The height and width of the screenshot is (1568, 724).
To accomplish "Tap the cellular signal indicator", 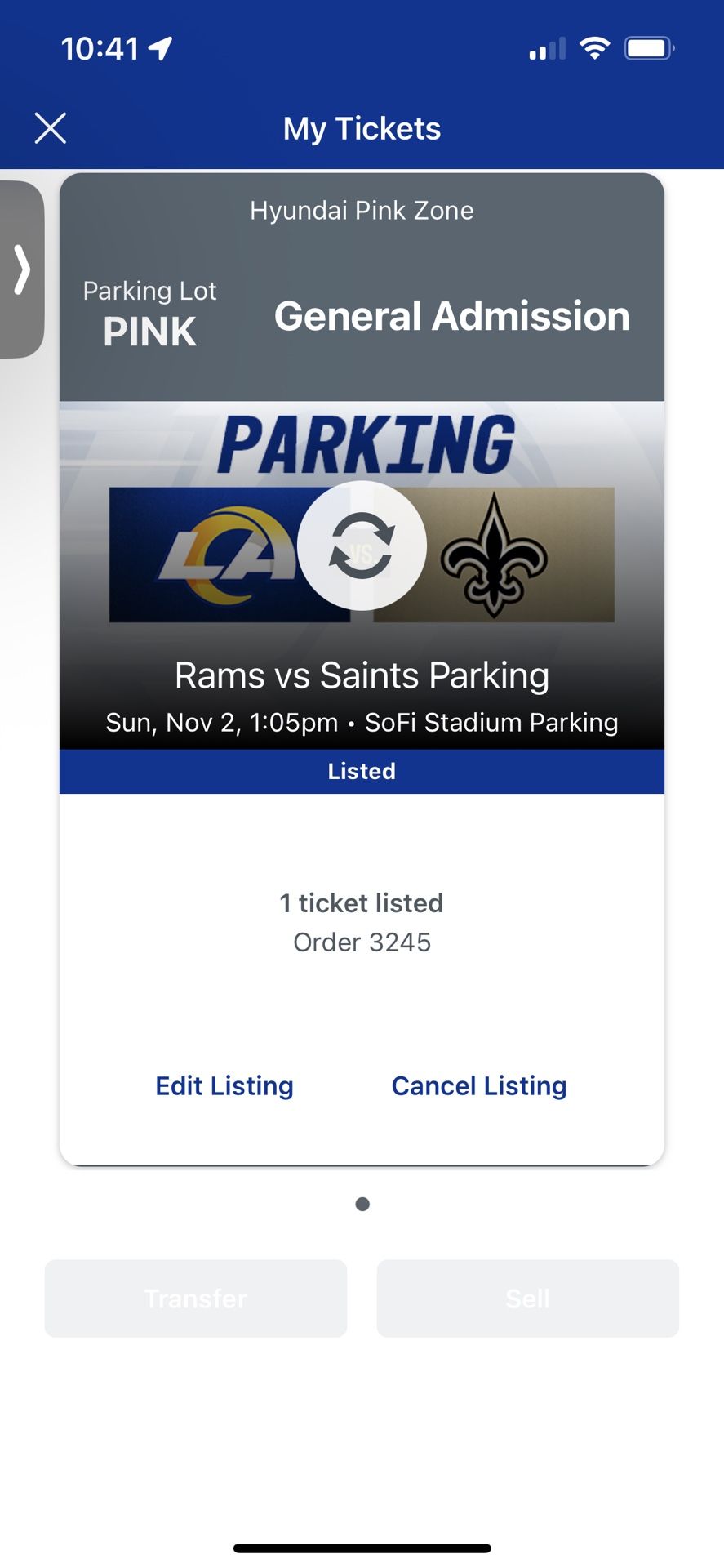I will 545,49.
